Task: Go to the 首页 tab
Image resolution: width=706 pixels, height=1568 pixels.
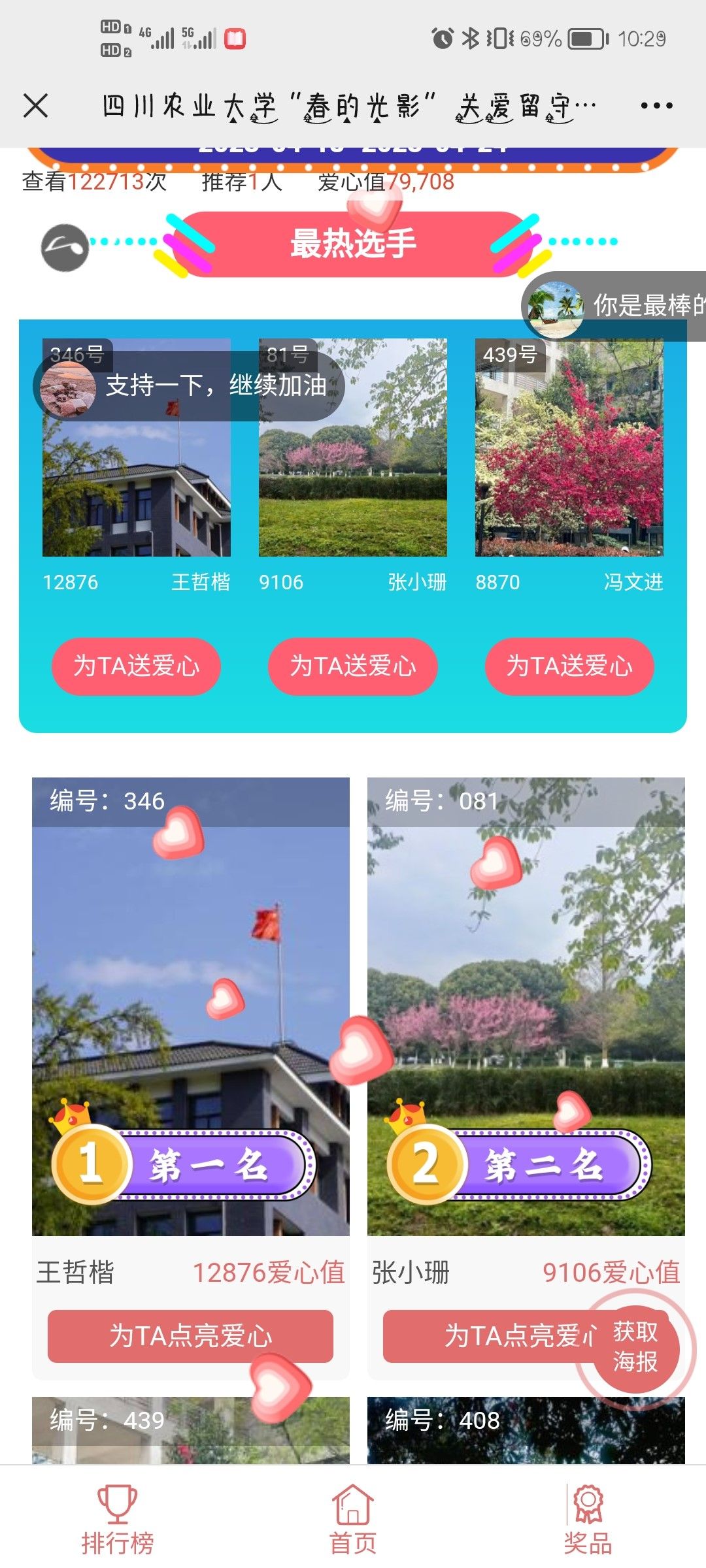Action: (353, 1519)
